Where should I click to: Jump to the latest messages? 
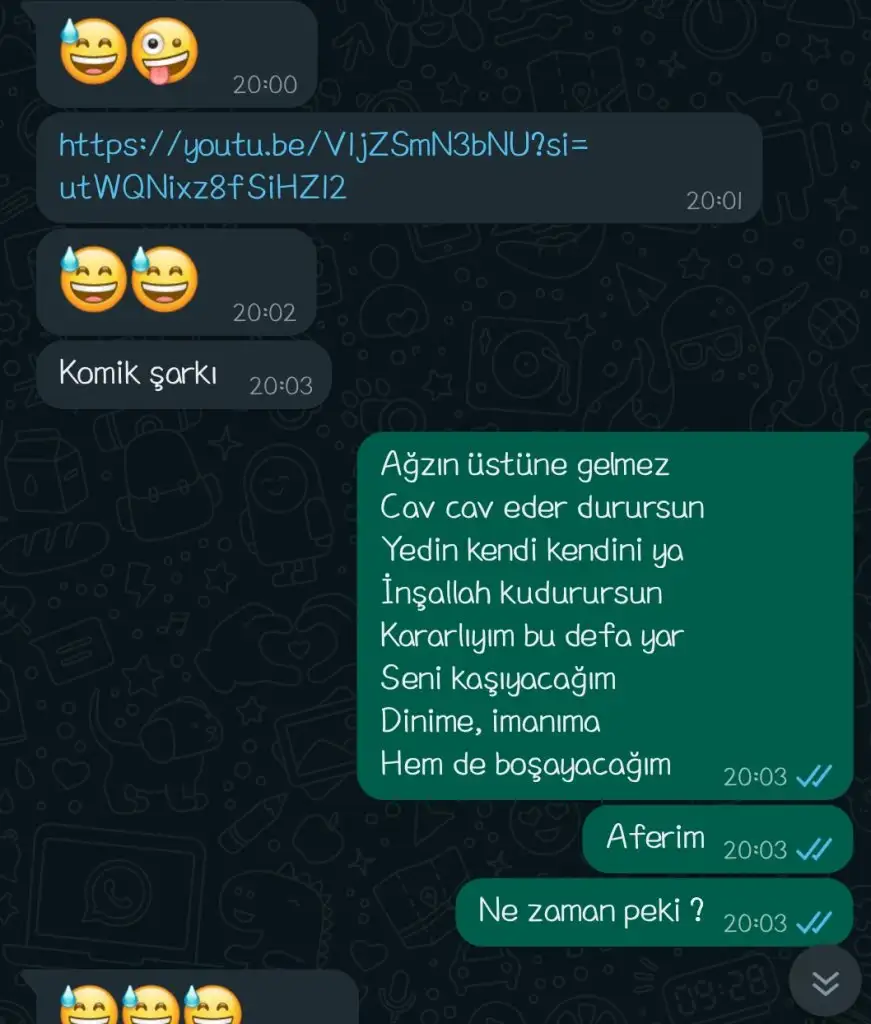[824, 982]
